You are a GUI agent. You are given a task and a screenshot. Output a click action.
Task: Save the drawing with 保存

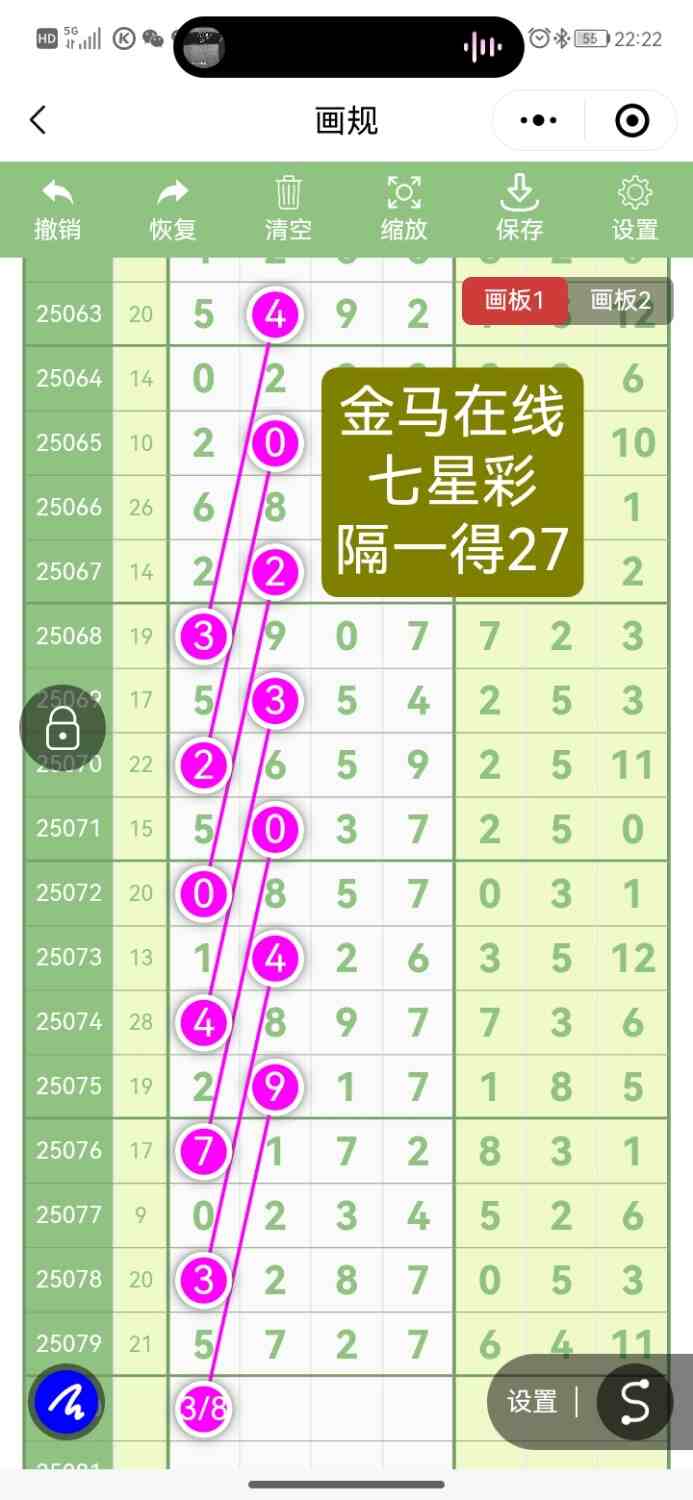519,209
